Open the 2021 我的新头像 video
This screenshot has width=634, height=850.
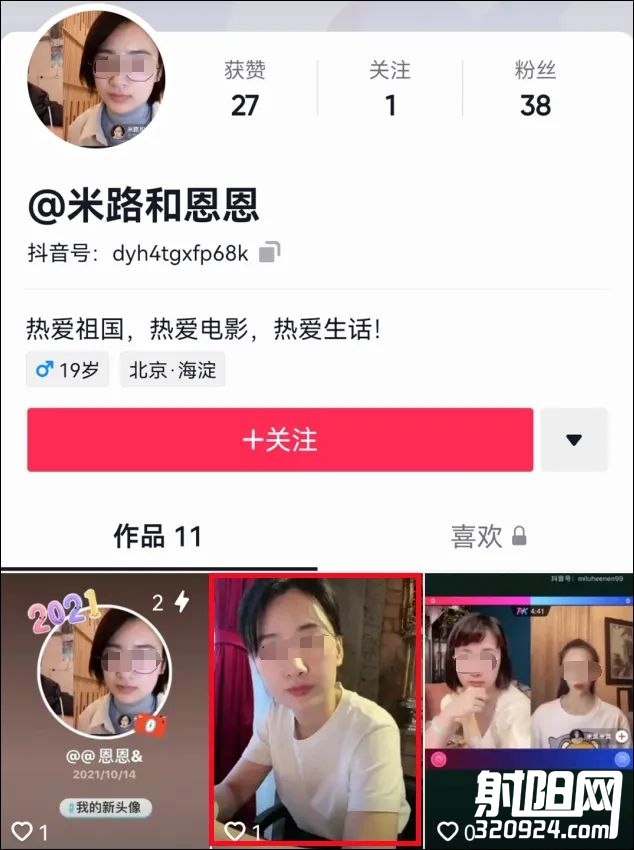pos(104,709)
